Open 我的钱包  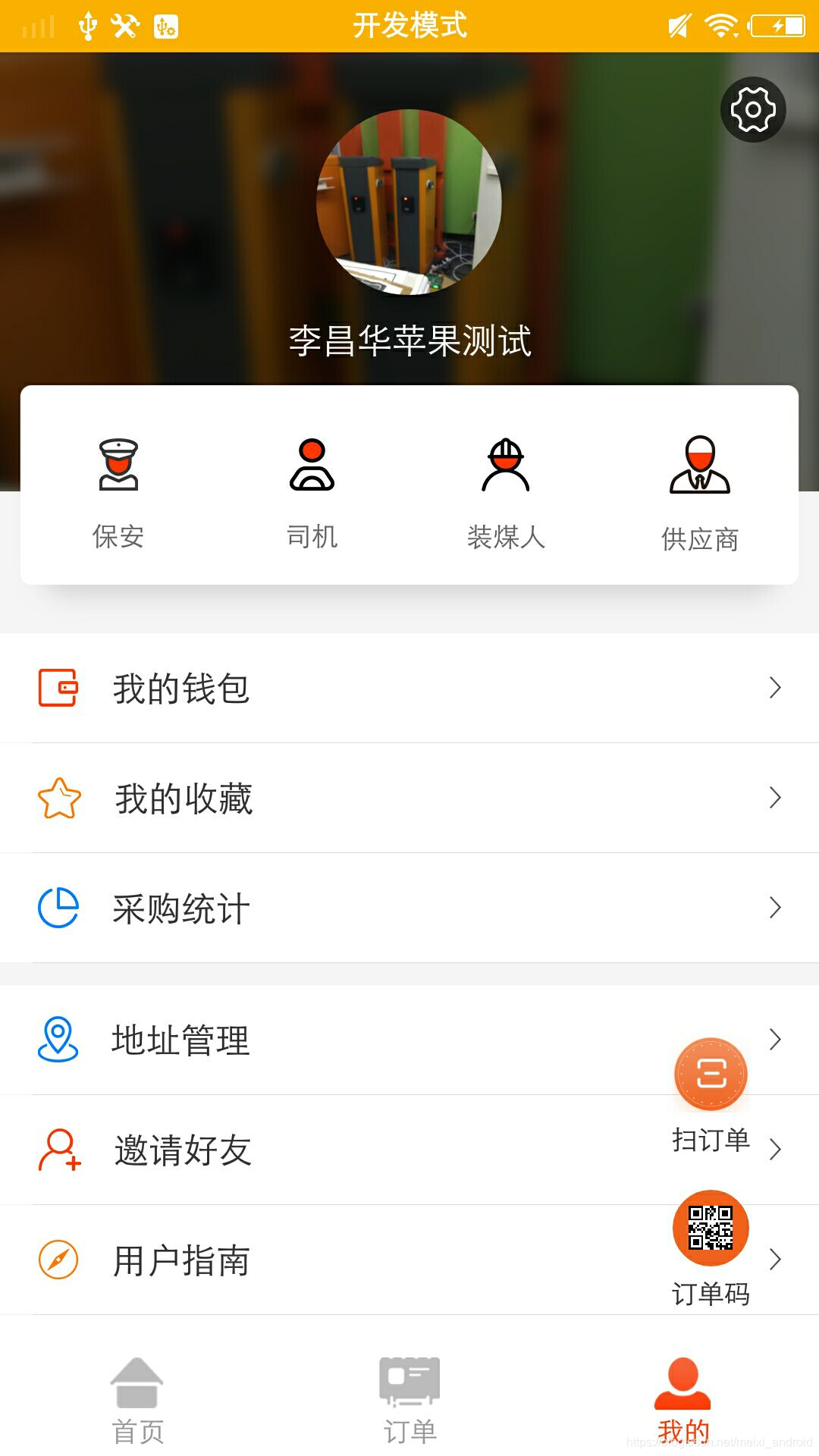[x=409, y=688]
